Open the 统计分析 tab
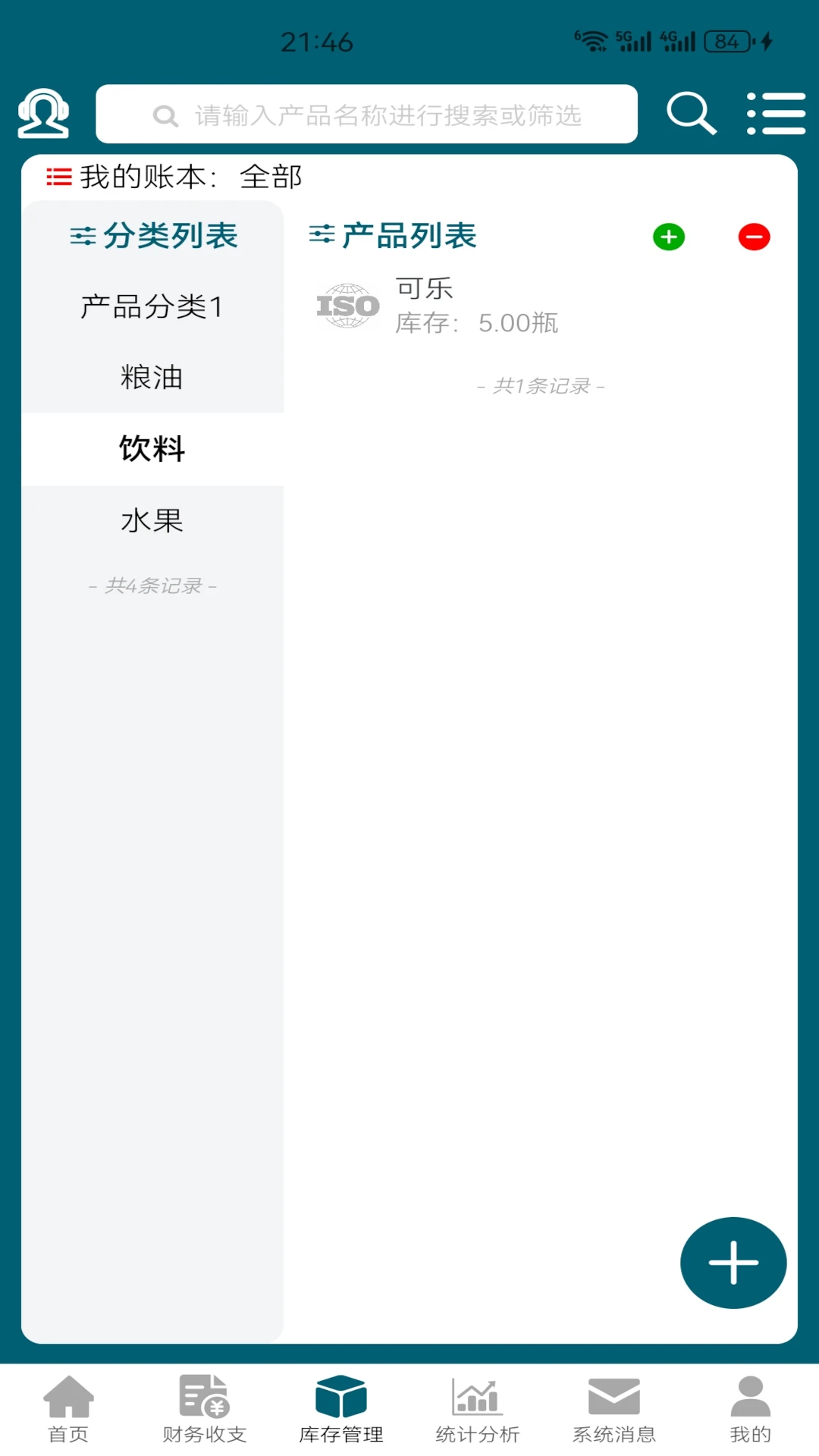Image resolution: width=819 pixels, height=1456 pixels. click(478, 1409)
